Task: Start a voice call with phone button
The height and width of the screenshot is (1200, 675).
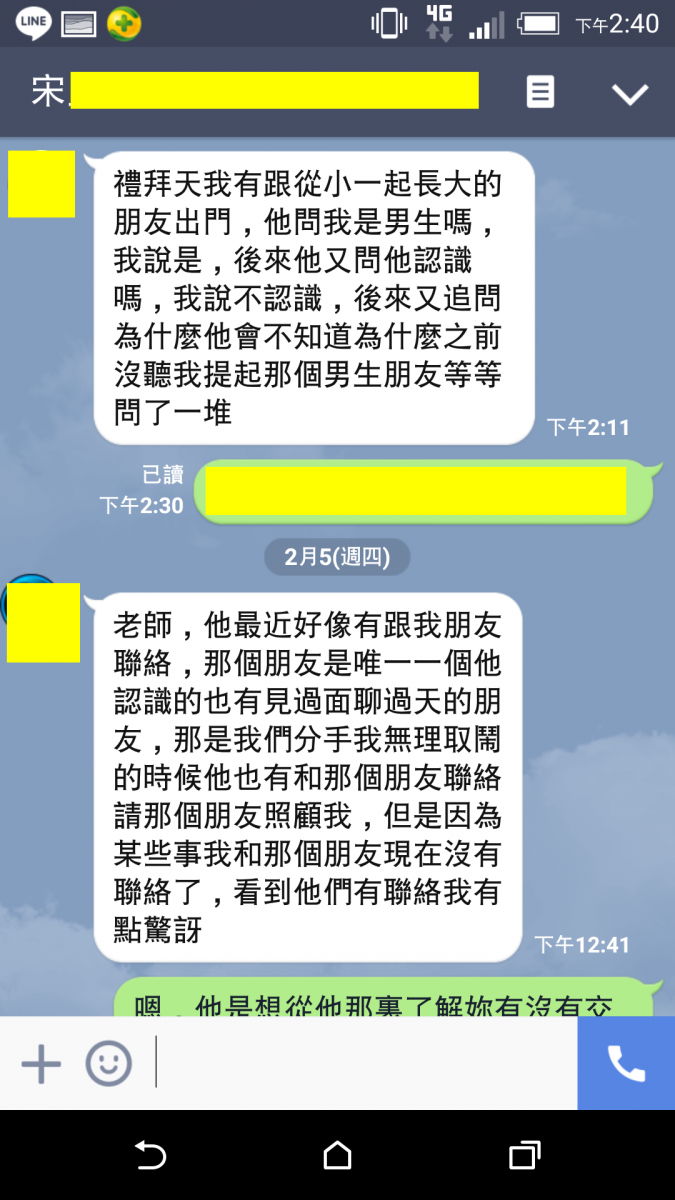Action: coord(626,1063)
